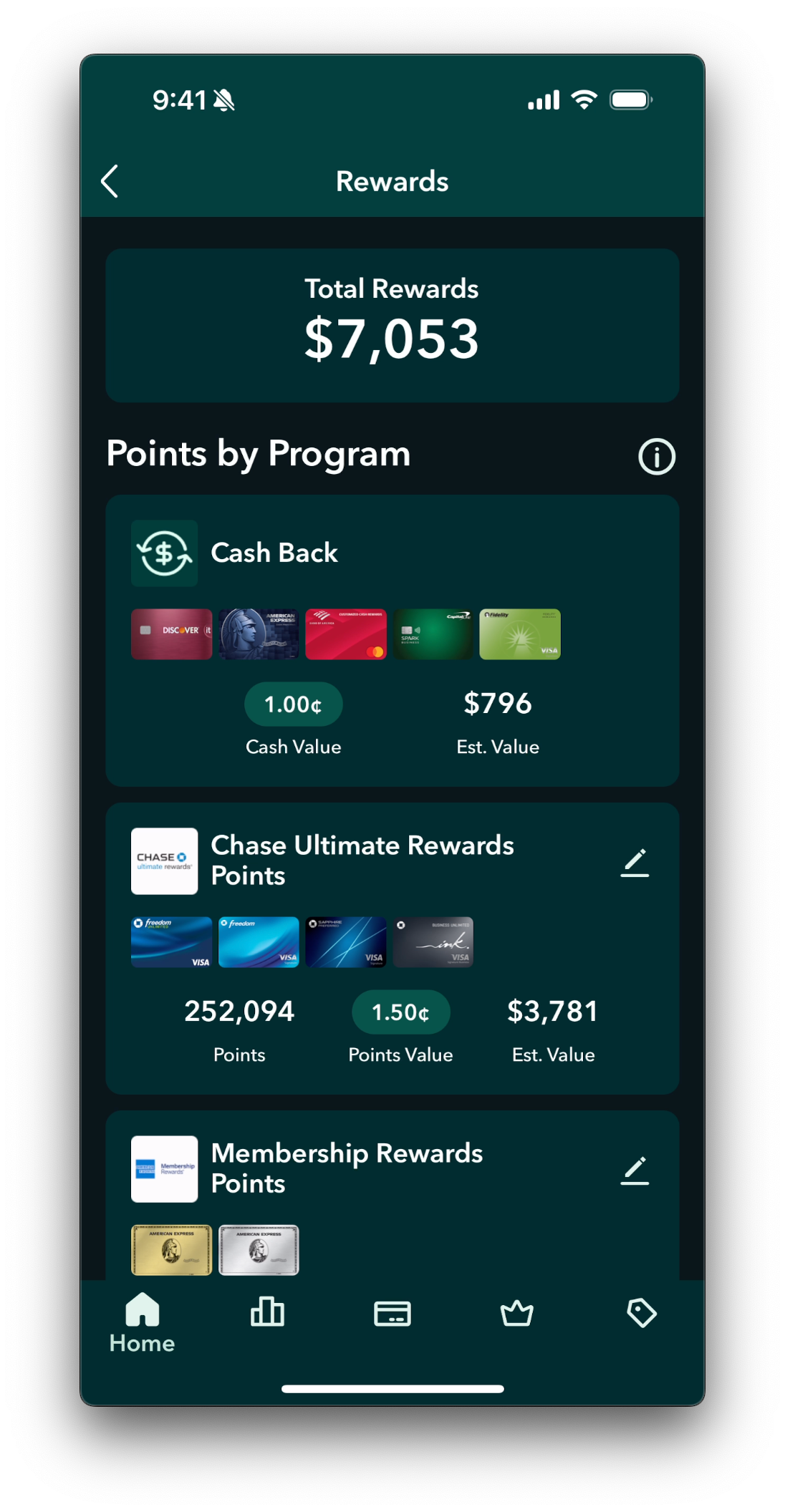Switch to the Home tab
This screenshot has height=1512, width=785.
[x=142, y=1323]
